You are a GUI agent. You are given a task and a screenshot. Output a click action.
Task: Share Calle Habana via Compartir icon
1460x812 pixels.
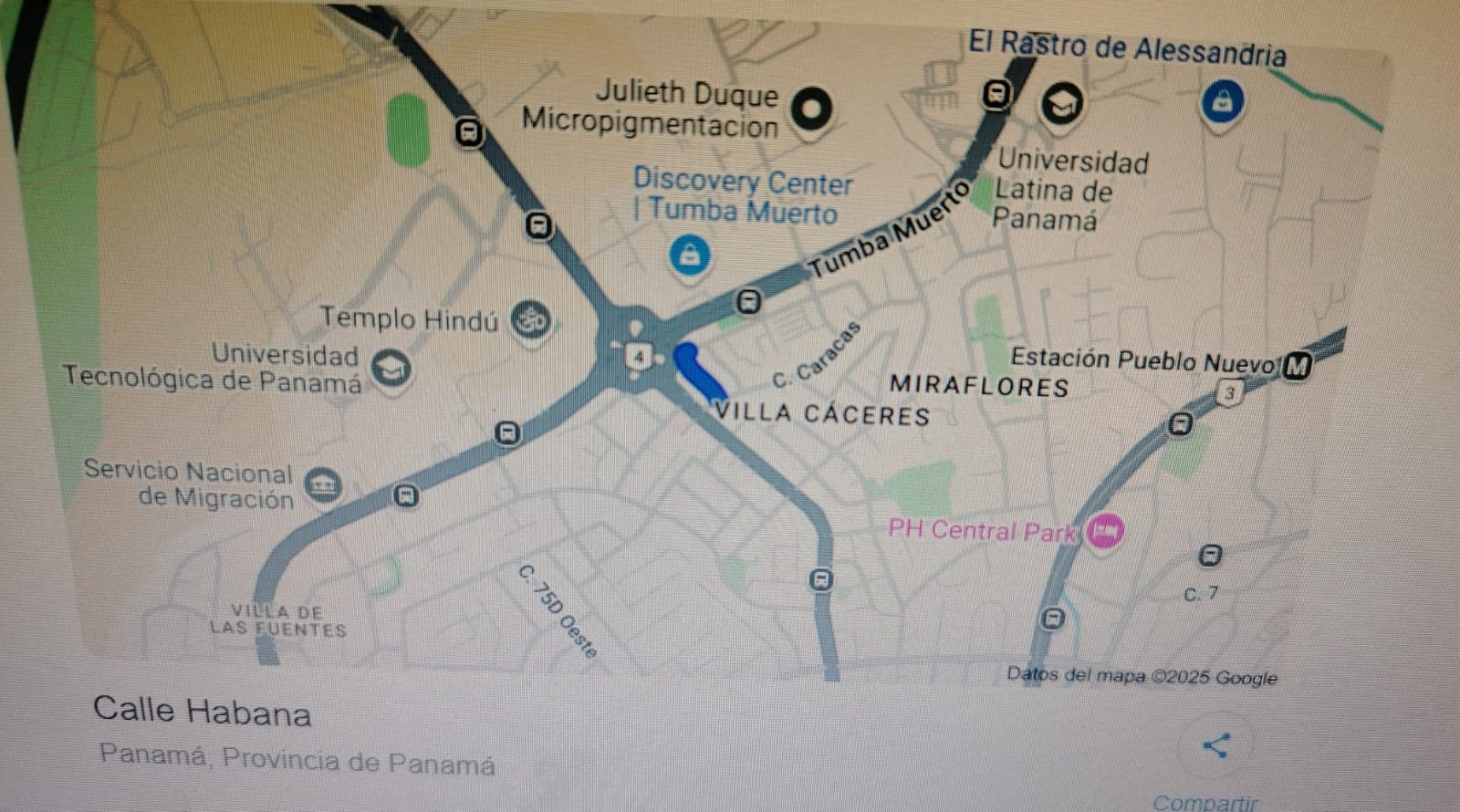click(1215, 746)
